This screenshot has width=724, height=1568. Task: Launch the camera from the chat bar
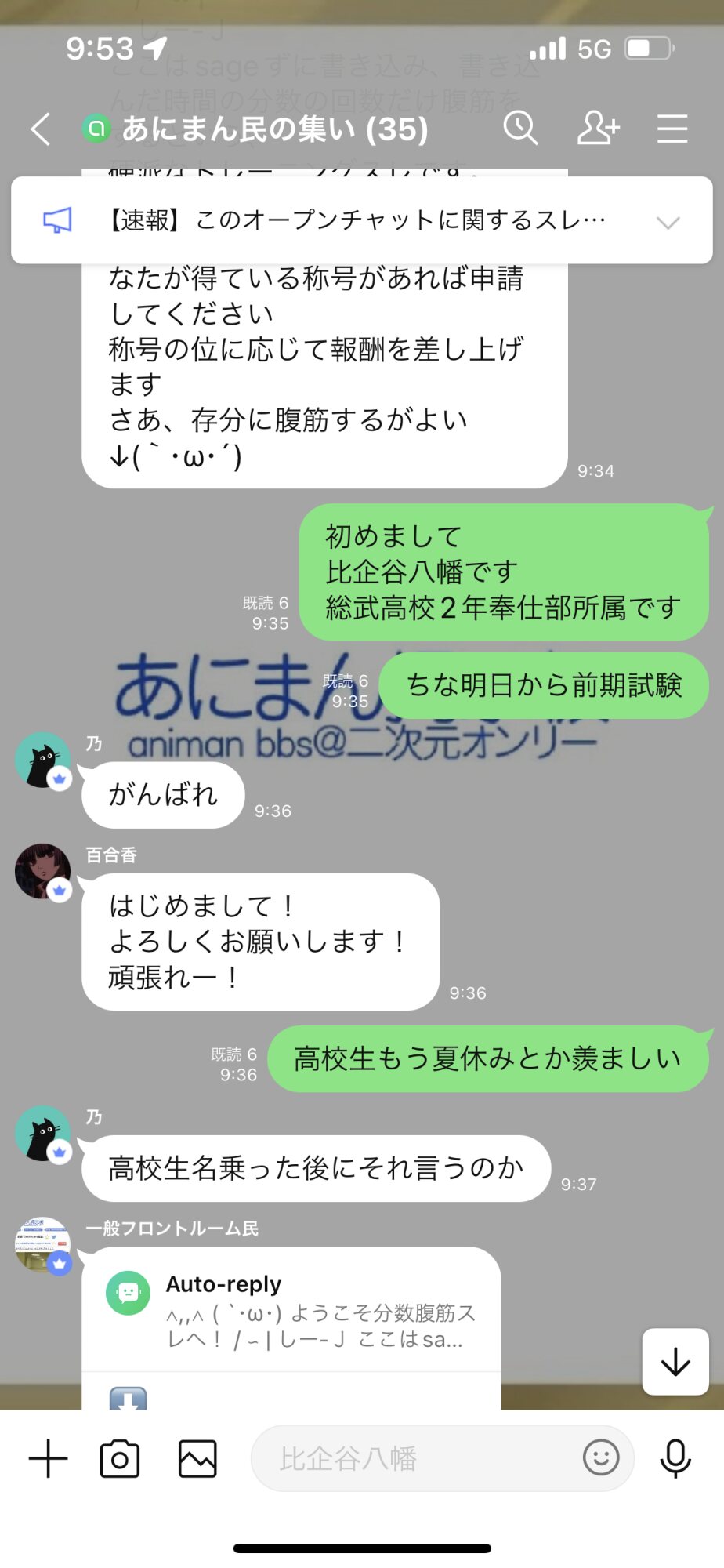click(120, 1458)
